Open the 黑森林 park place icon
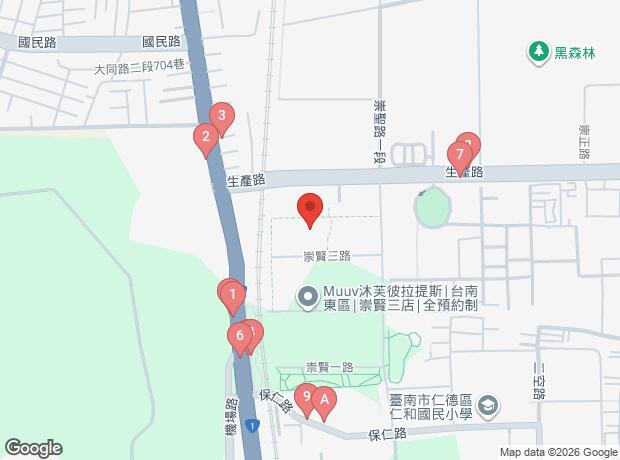Screen dimensions: 620x460 (x=538, y=50)
